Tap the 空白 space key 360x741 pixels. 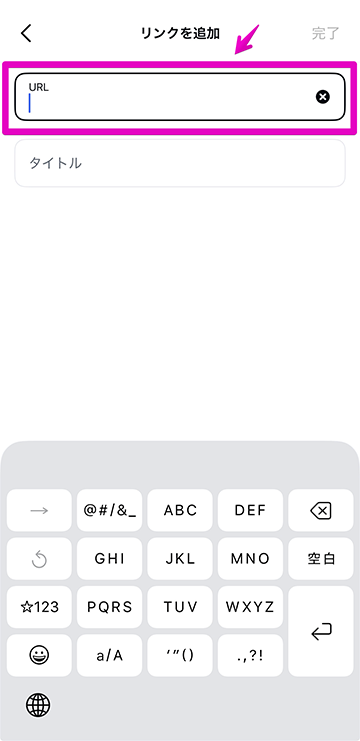[x=321, y=559]
